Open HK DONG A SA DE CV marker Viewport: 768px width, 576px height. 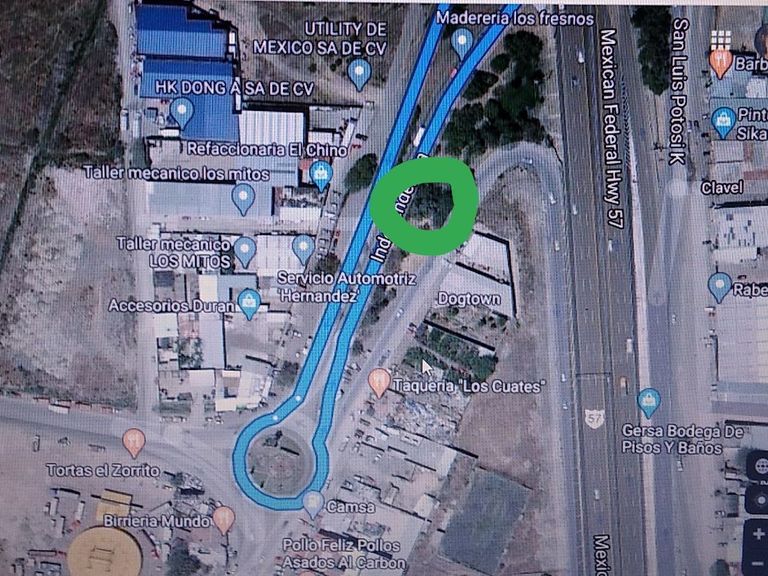point(181,111)
